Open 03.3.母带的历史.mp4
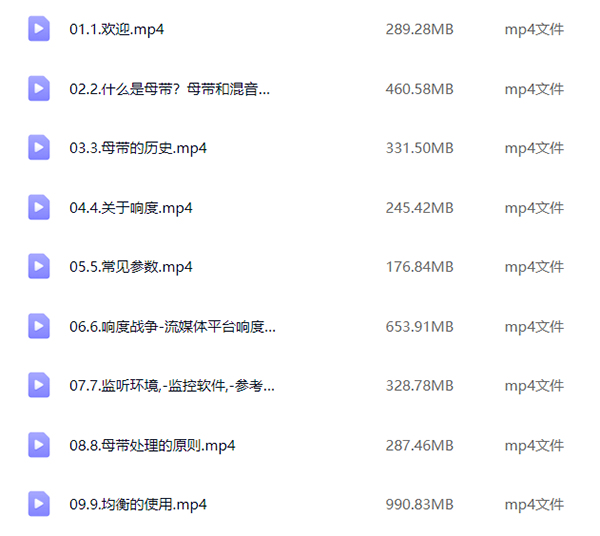Image resolution: width=600 pixels, height=536 pixels. click(138, 149)
